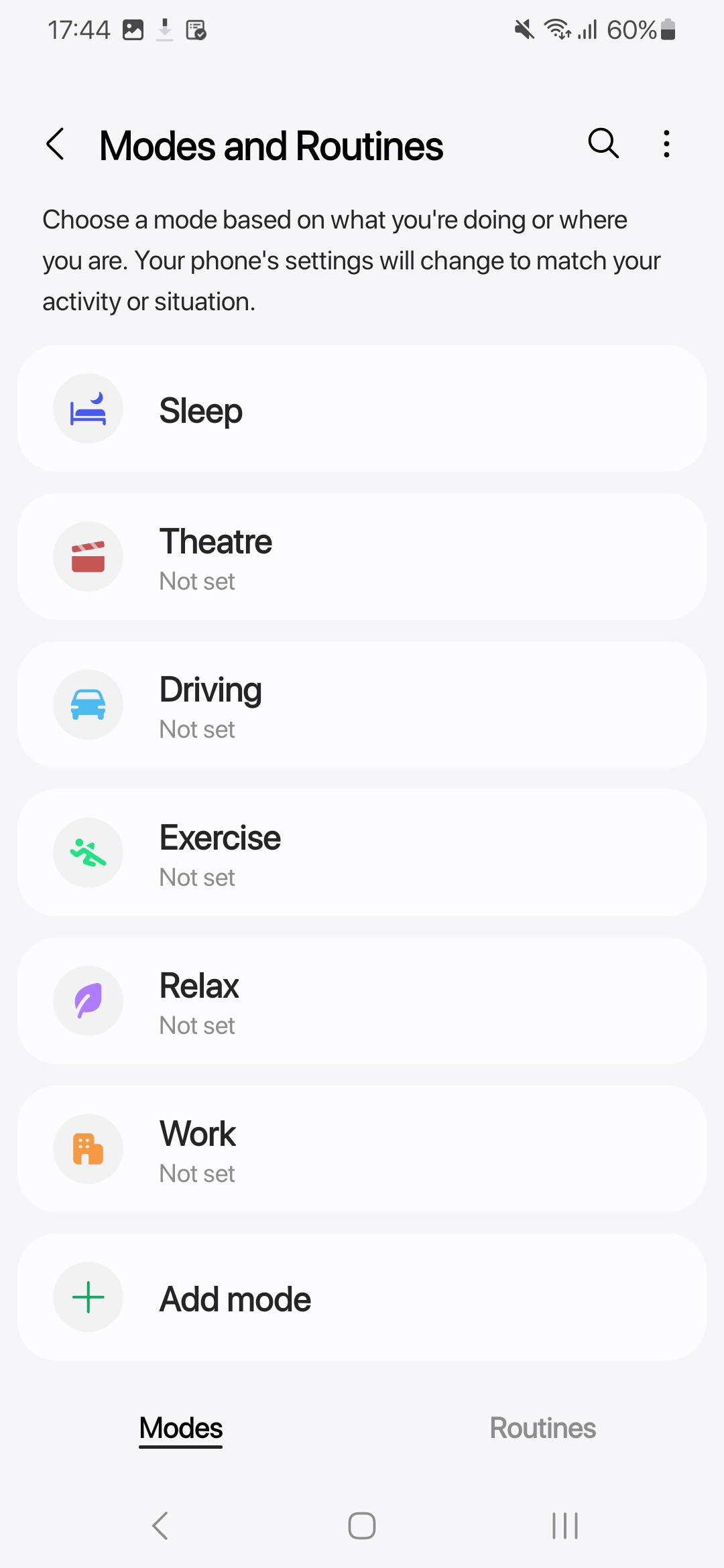Screen dimensions: 724x1568
Task: Tap the system home button
Action: (x=362, y=1526)
